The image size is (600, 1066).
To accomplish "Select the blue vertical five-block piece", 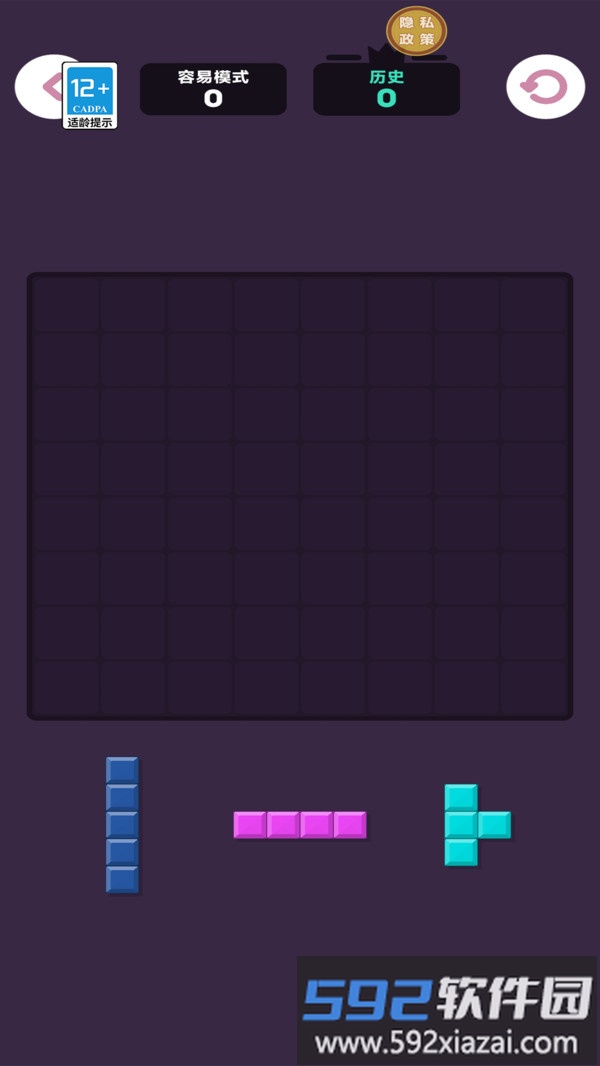I will [x=122, y=825].
